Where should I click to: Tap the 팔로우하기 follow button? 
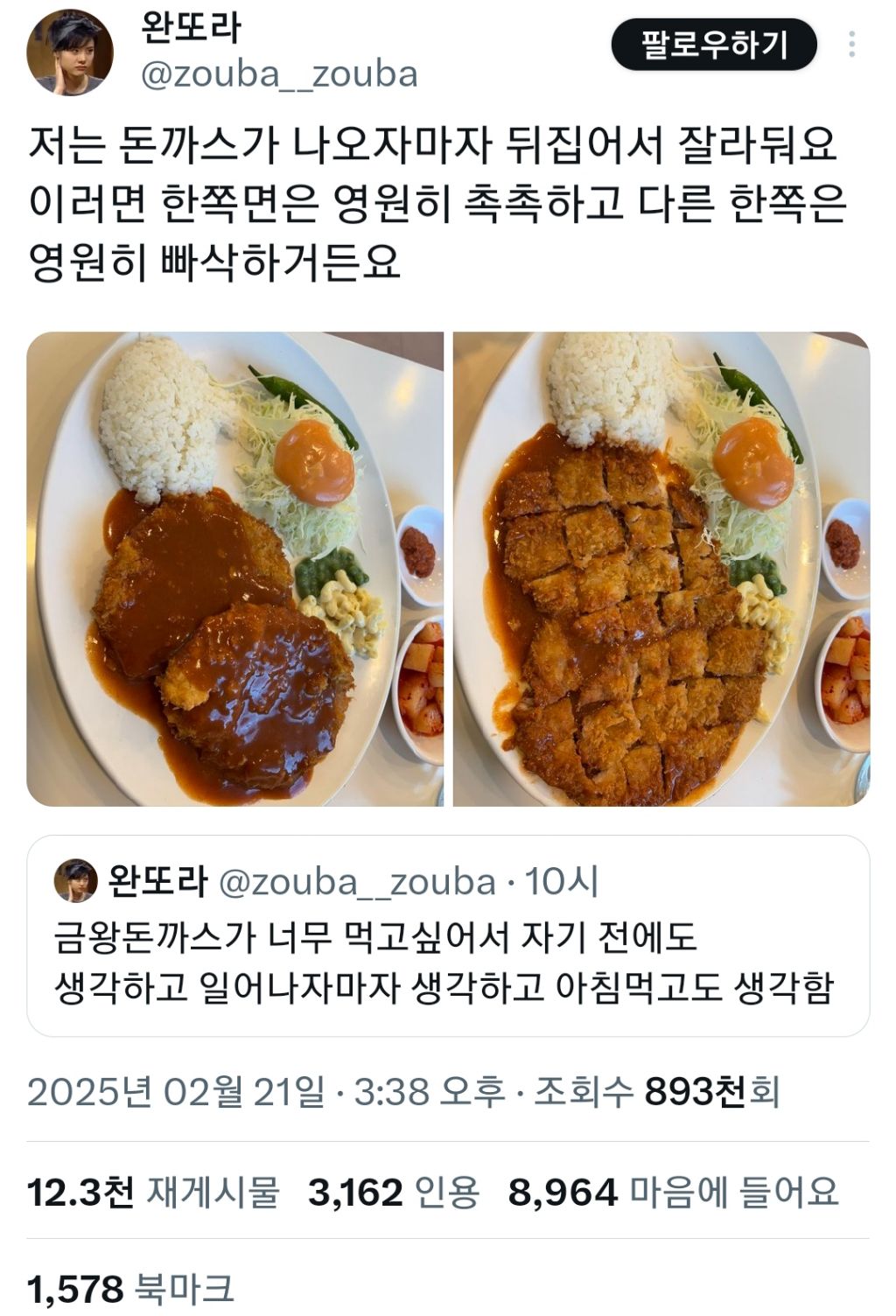[x=714, y=45]
